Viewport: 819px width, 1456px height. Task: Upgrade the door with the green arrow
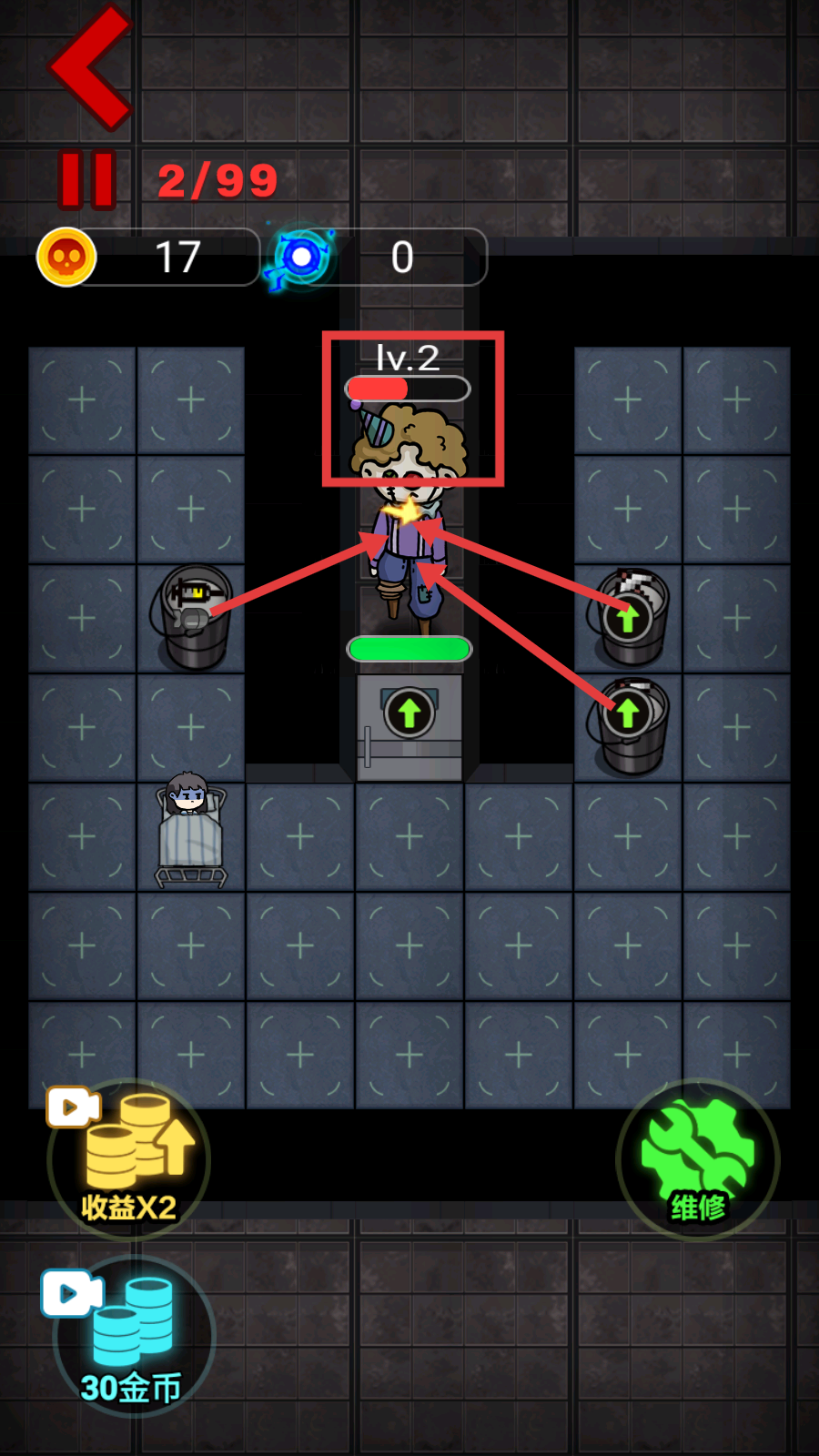tap(409, 713)
